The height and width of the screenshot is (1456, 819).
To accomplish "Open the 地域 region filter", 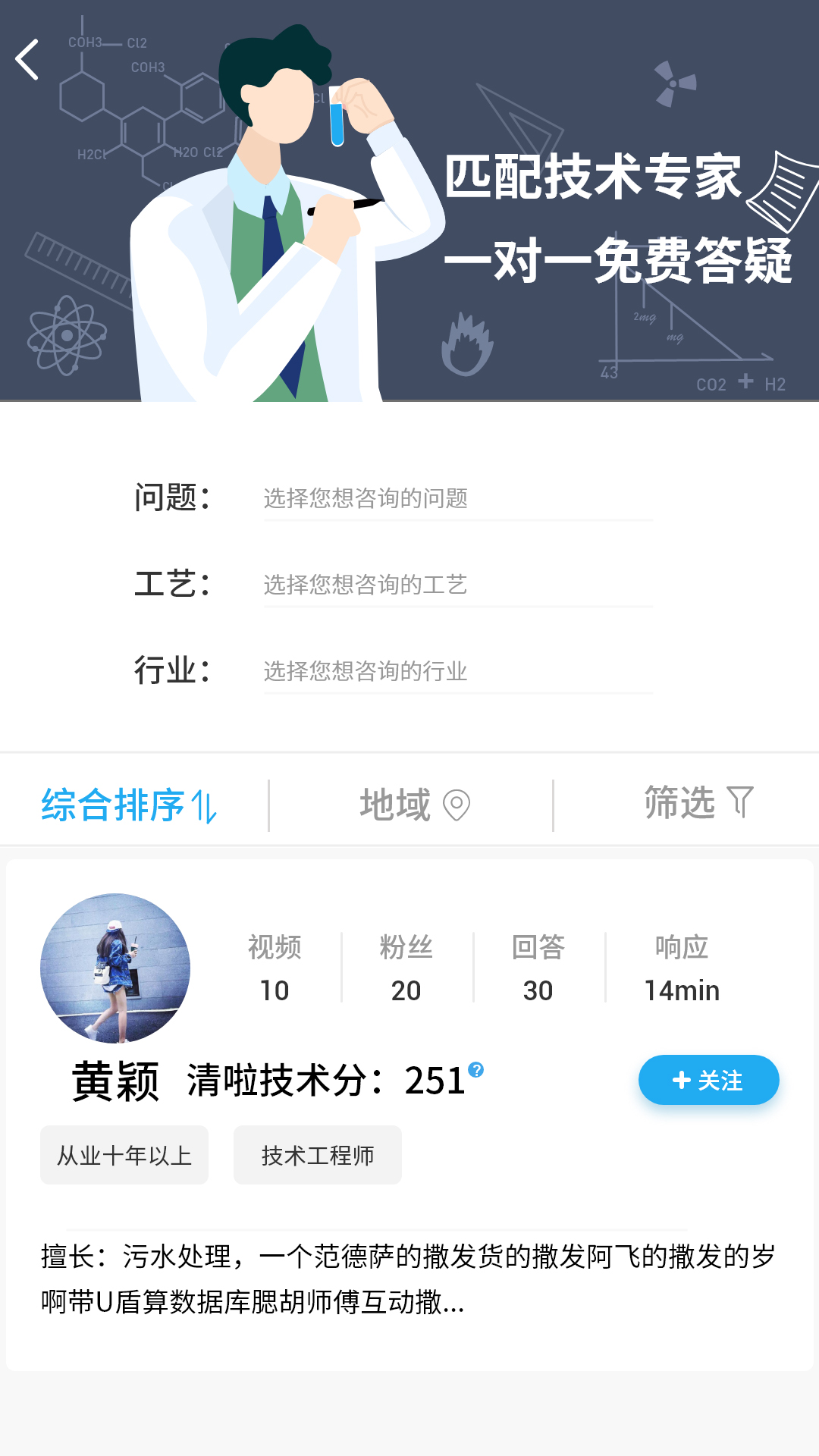I will (414, 805).
